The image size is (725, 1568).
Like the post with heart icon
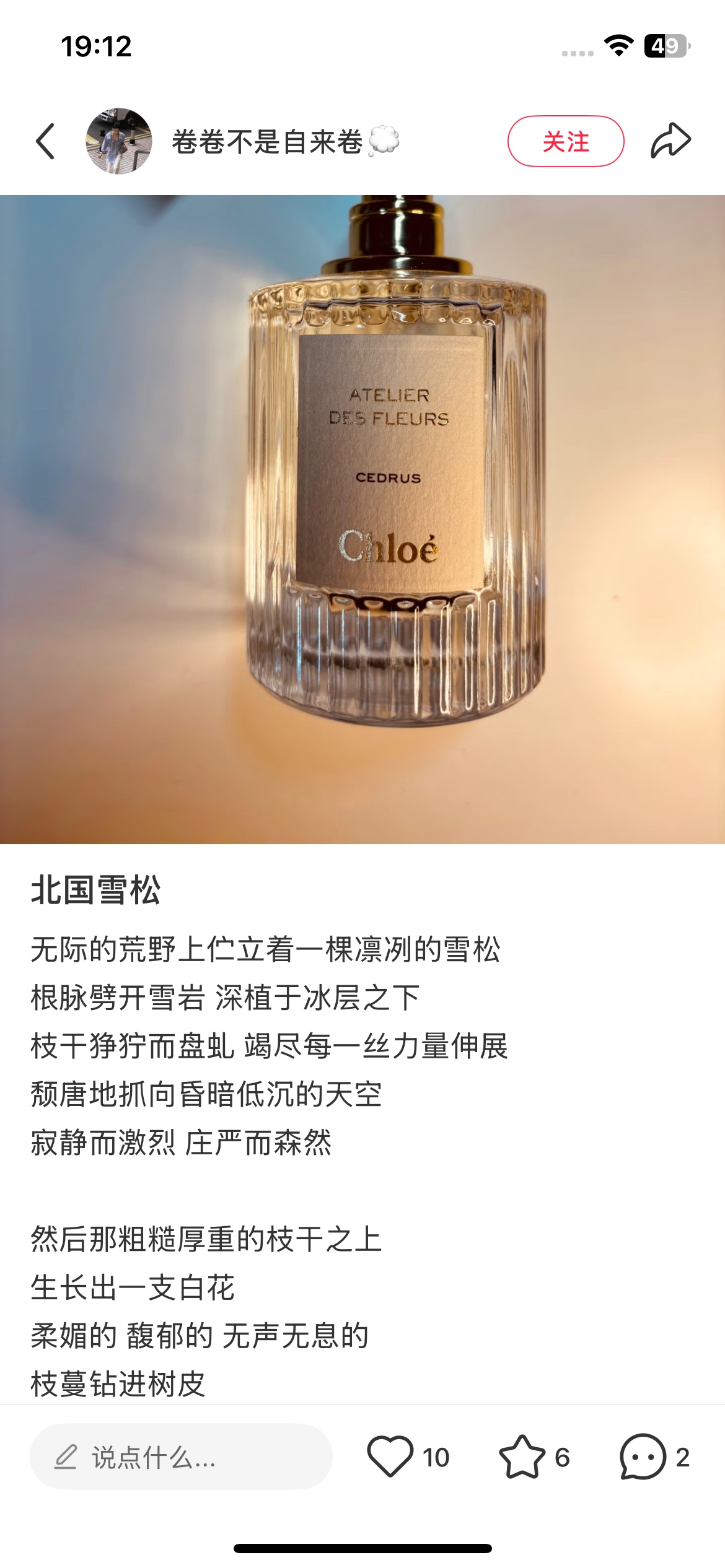(390, 1457)
